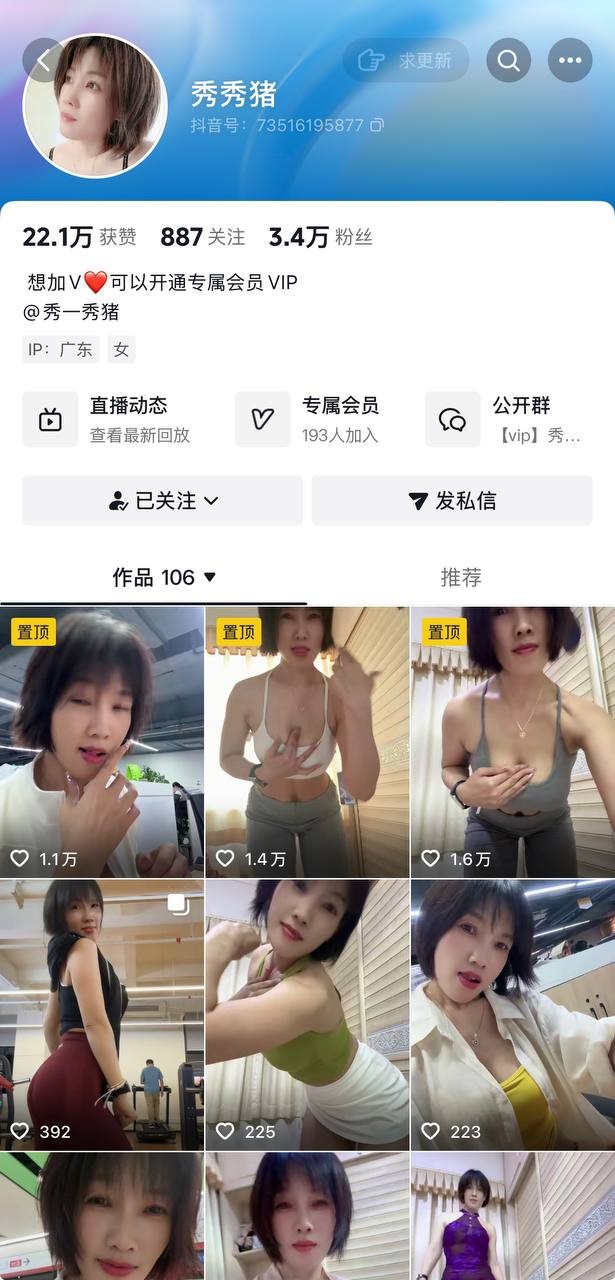Open the 粉丝 followers count

pyautogui.click(x=320, y=237)
